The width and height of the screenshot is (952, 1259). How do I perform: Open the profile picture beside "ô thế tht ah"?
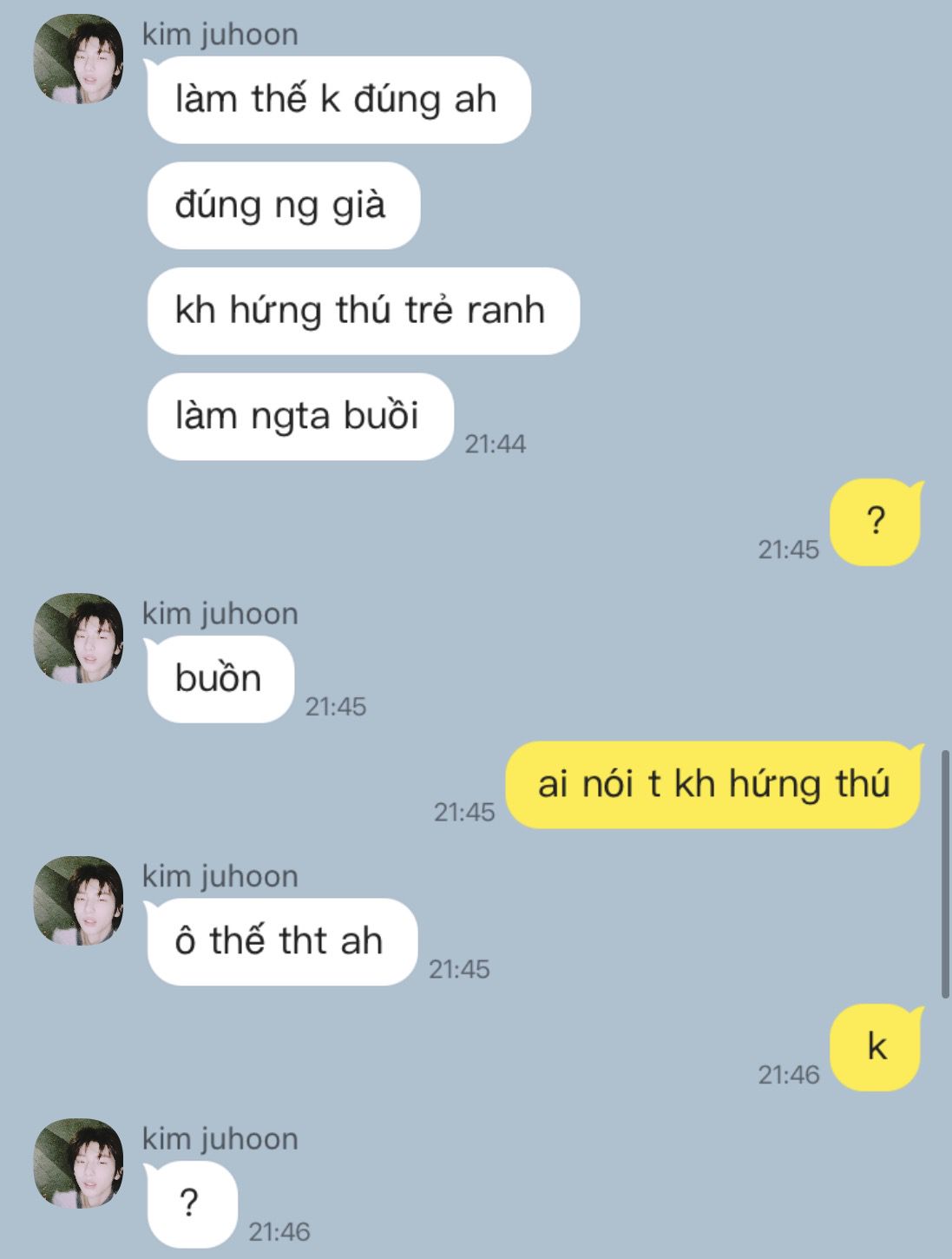78,901
